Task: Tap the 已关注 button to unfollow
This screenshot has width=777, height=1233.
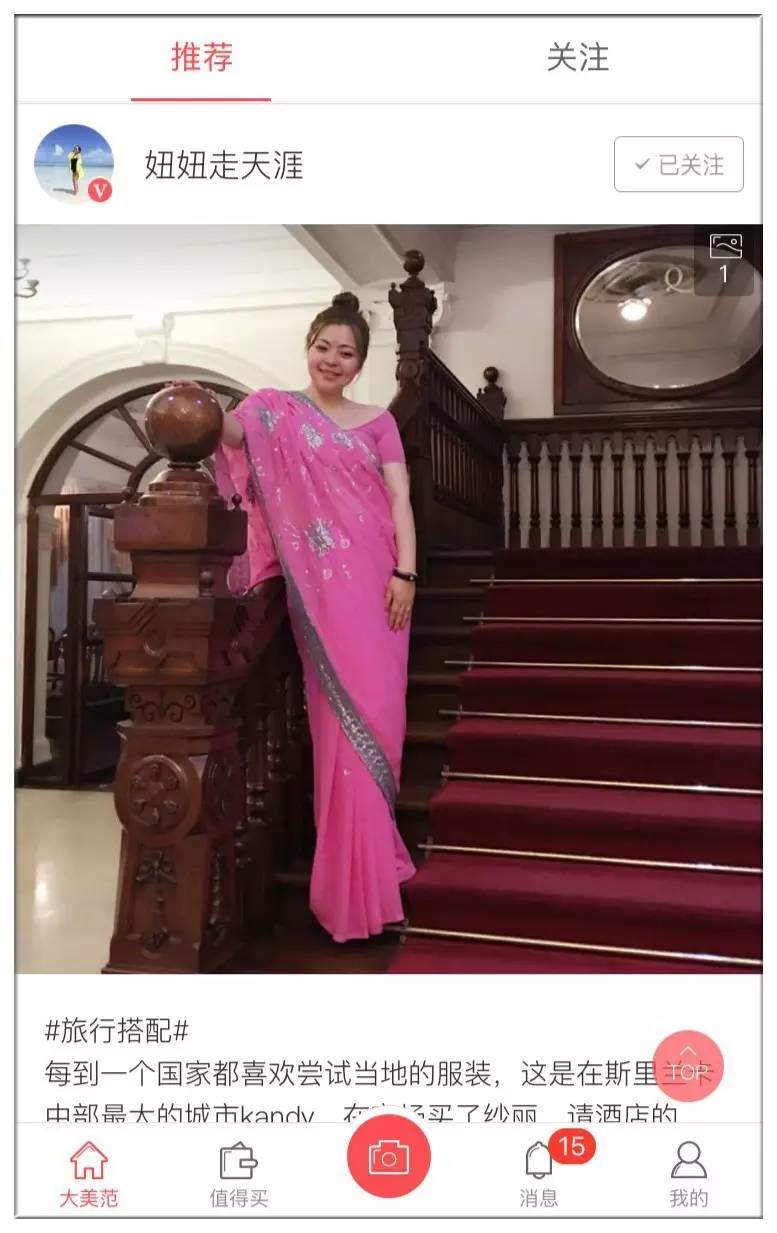Action: coord(678,165)
